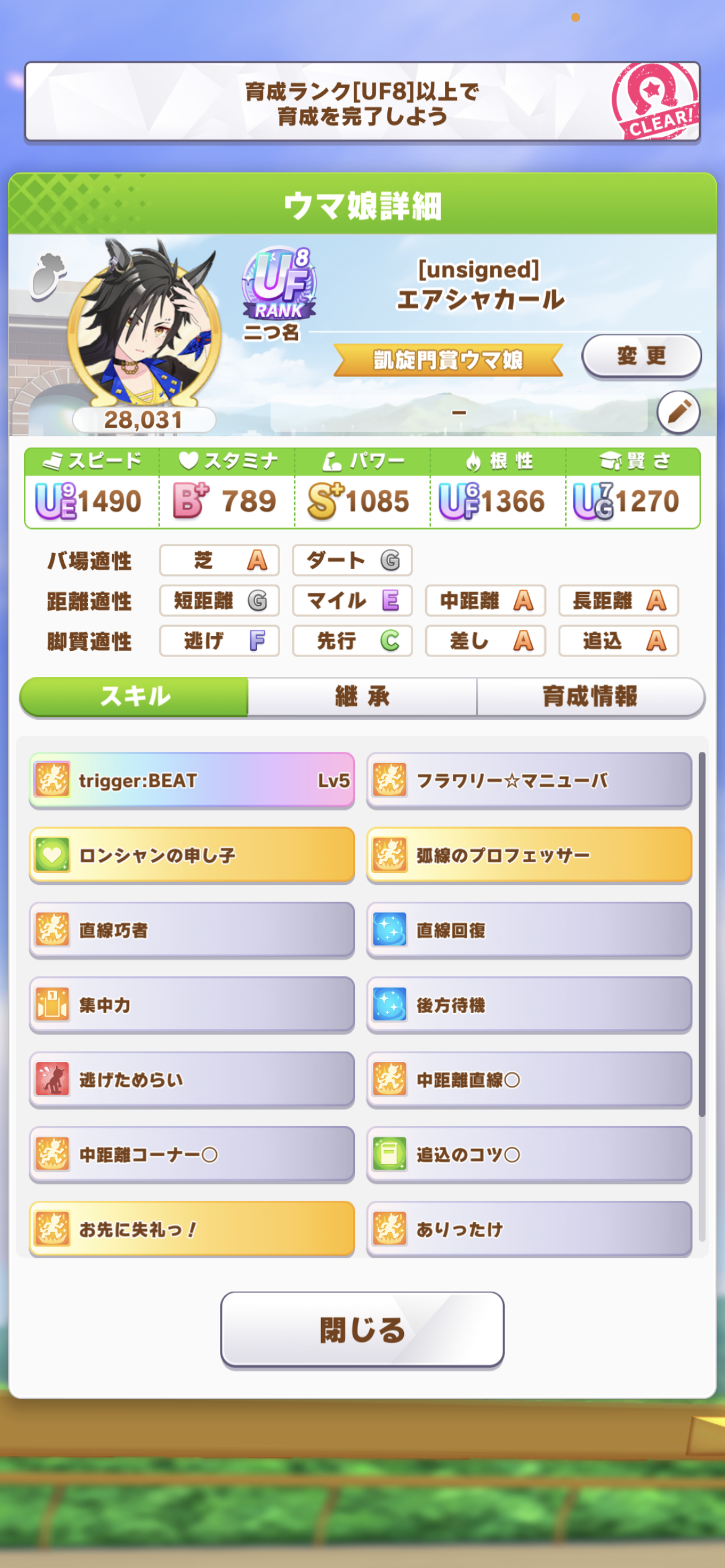Select the 後方待機 skill

529,1005
